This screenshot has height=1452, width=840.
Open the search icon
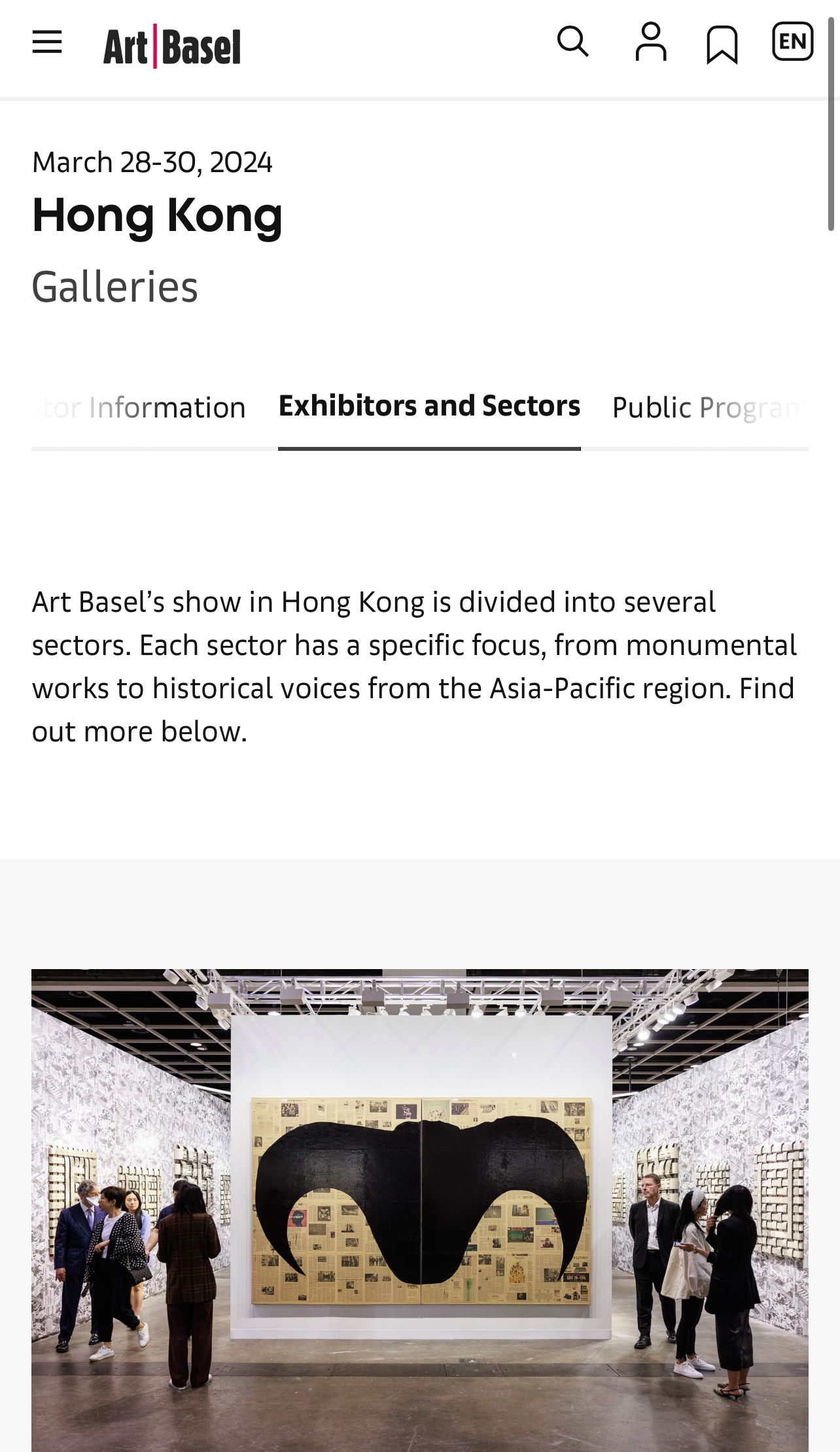point(572,42)
